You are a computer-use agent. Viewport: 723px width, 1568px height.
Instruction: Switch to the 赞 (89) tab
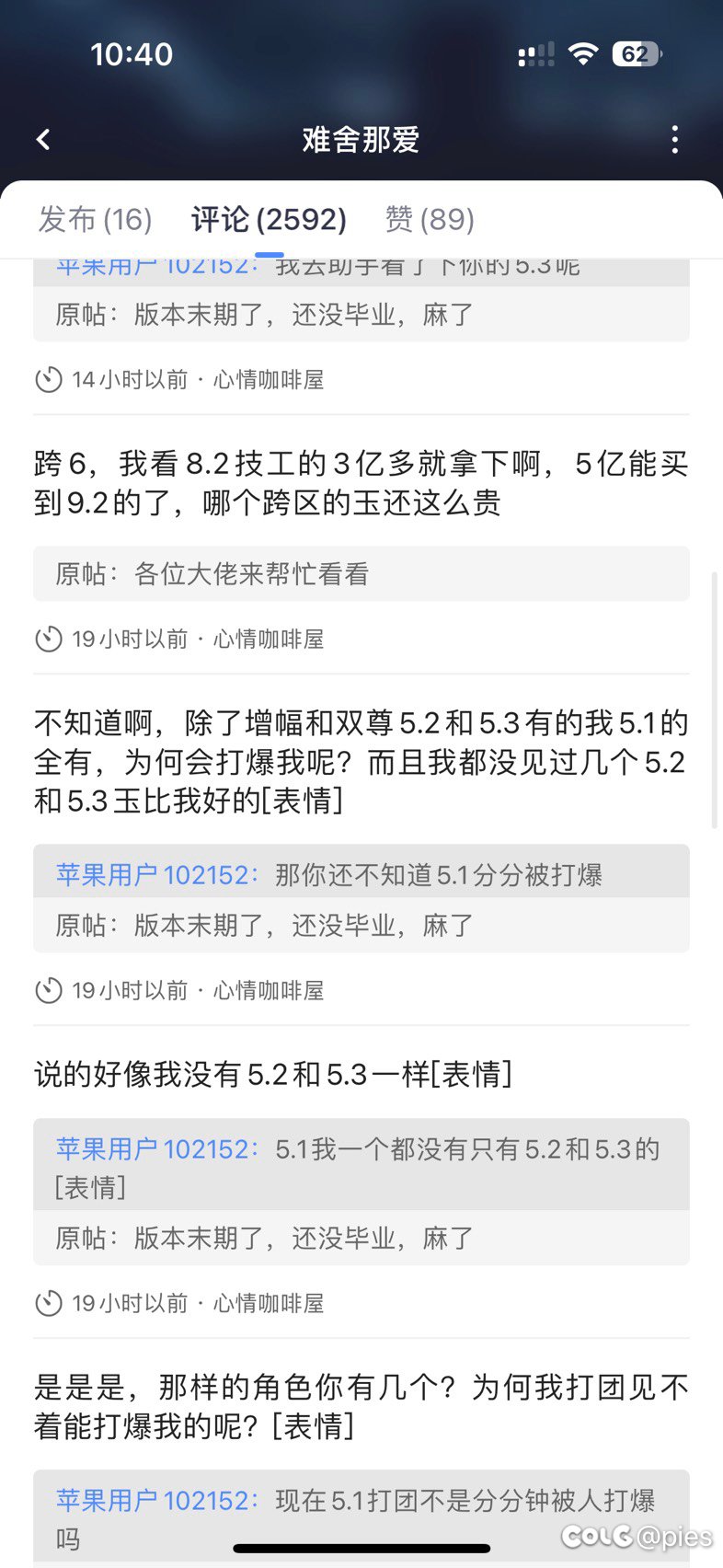click(x=430, y=220)
